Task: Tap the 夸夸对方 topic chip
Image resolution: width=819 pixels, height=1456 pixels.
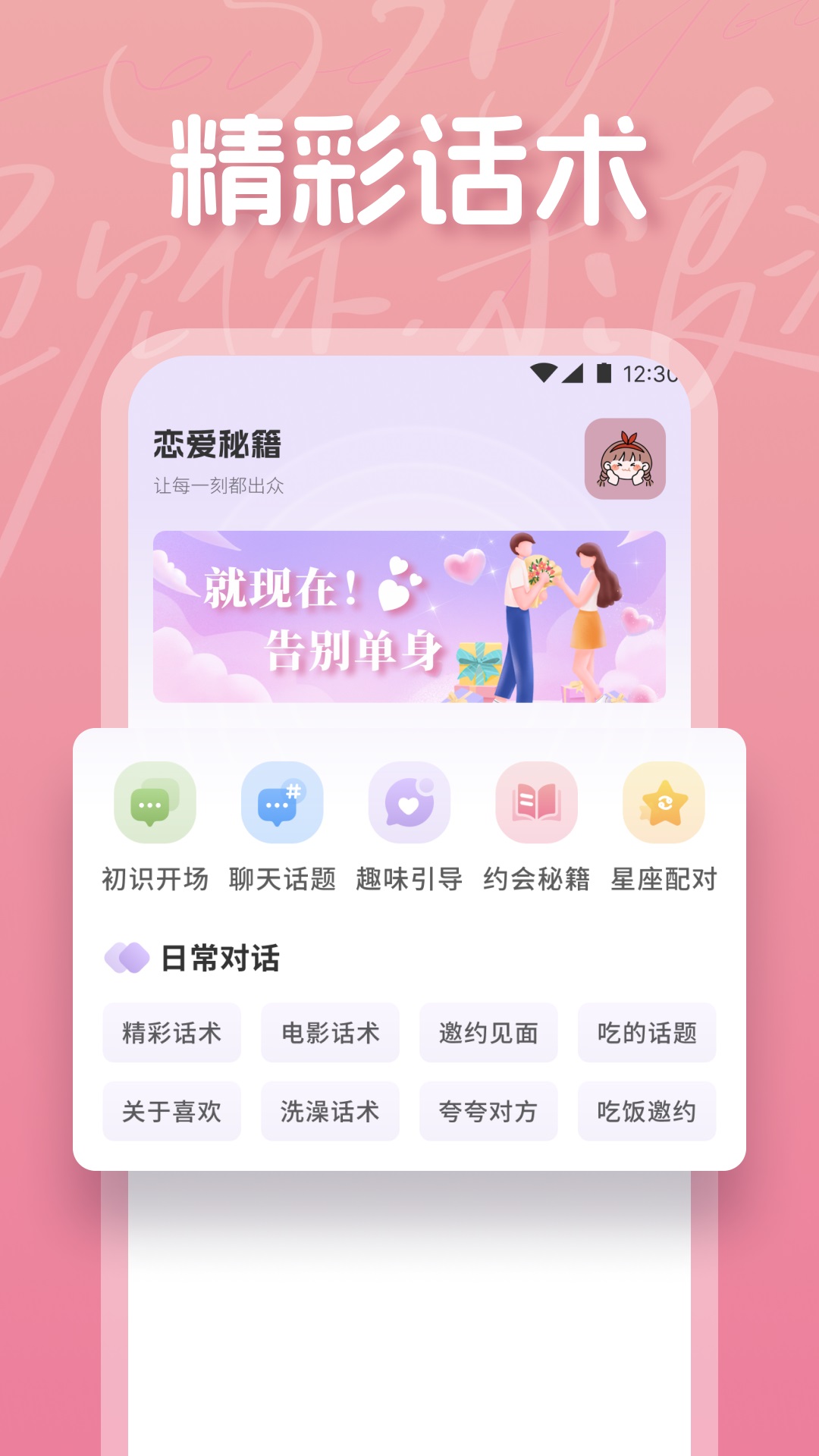Action: pos(488,1111)
